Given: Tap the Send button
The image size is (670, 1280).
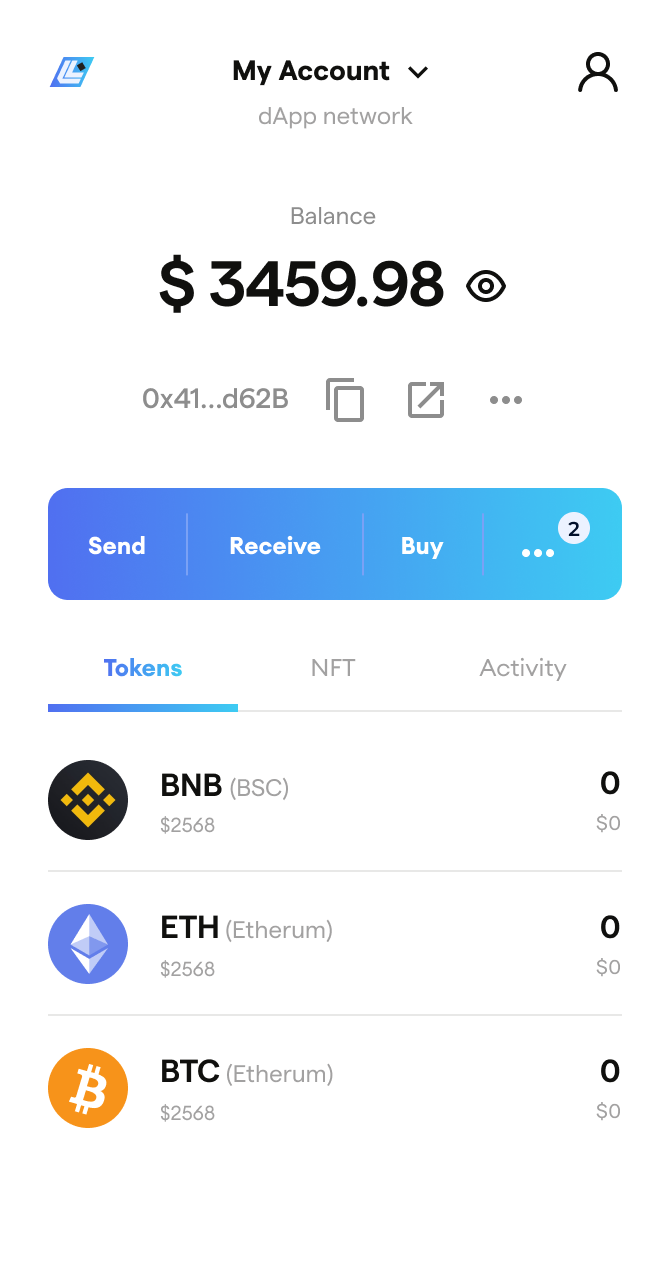Looking at the screenshot, I should pos(117,545).
